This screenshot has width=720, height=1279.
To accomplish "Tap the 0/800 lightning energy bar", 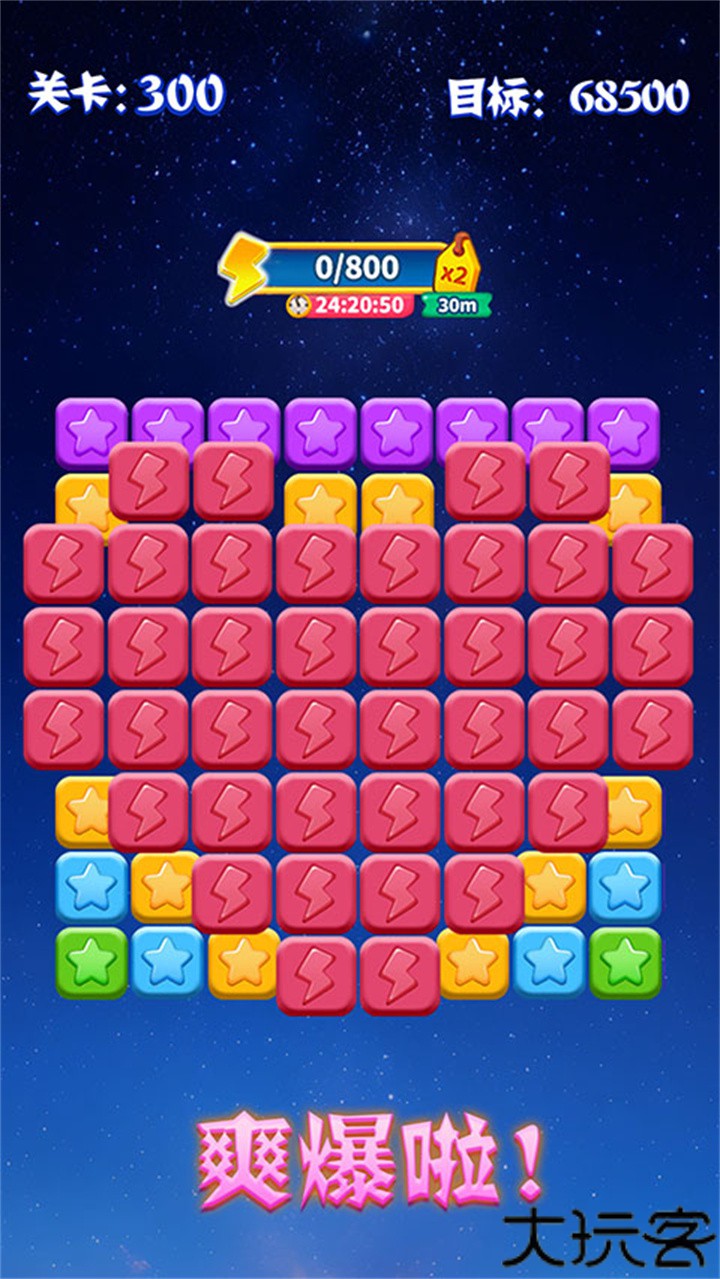I will tap(355, 267).
